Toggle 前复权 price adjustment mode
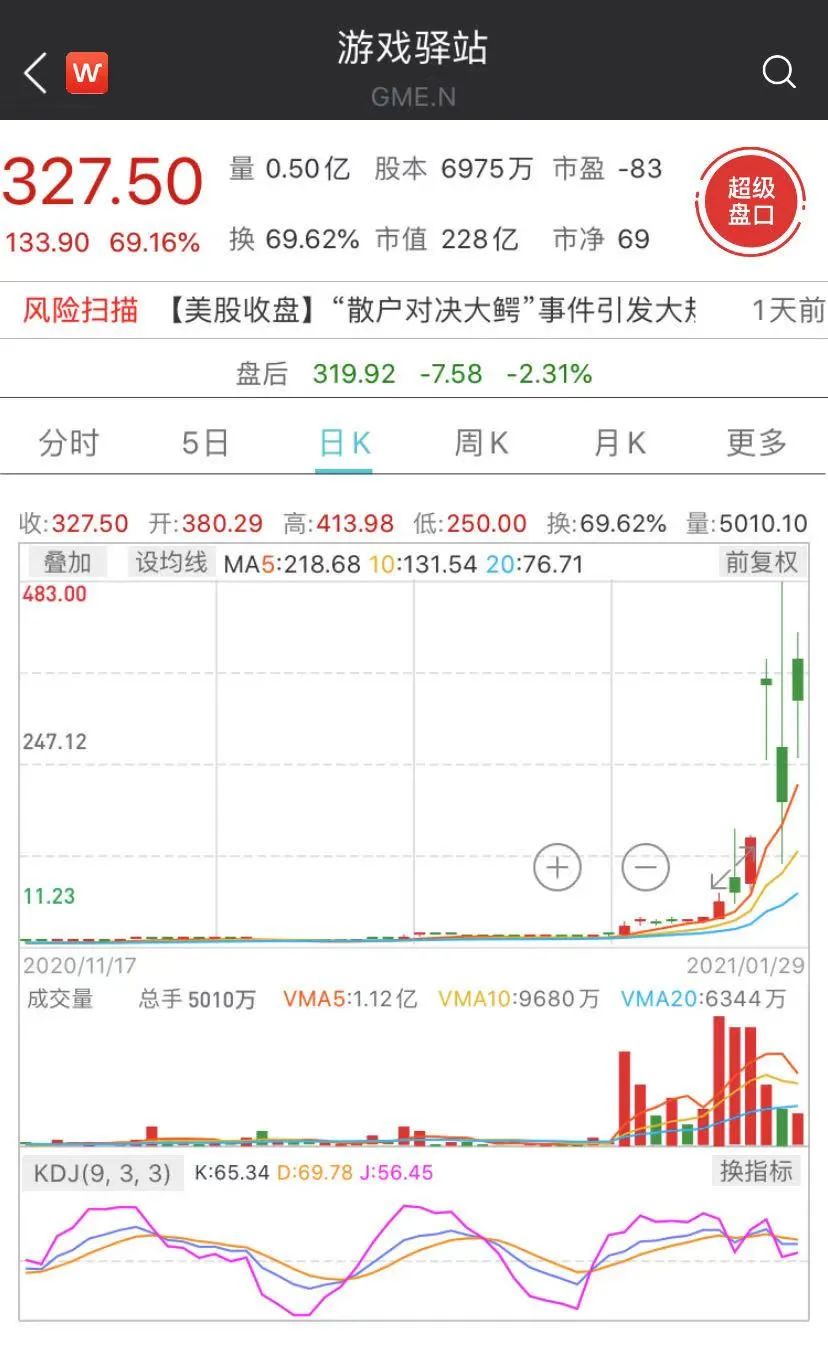Image resolution: width=828 pixels, height=1354 pixels. tap(762, 562)
